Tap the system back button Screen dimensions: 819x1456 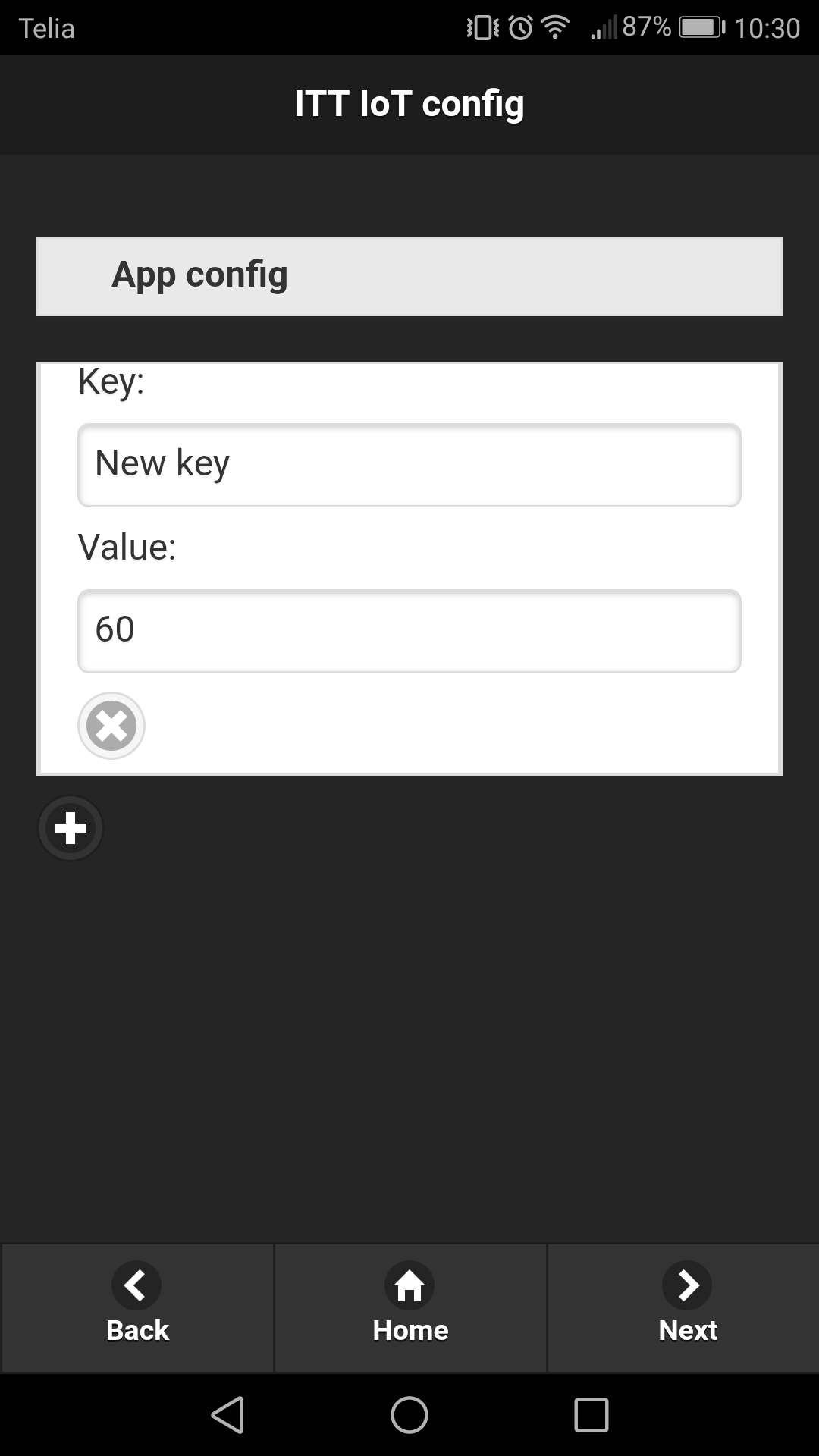pyautogui.click(x=227, y=1415)
